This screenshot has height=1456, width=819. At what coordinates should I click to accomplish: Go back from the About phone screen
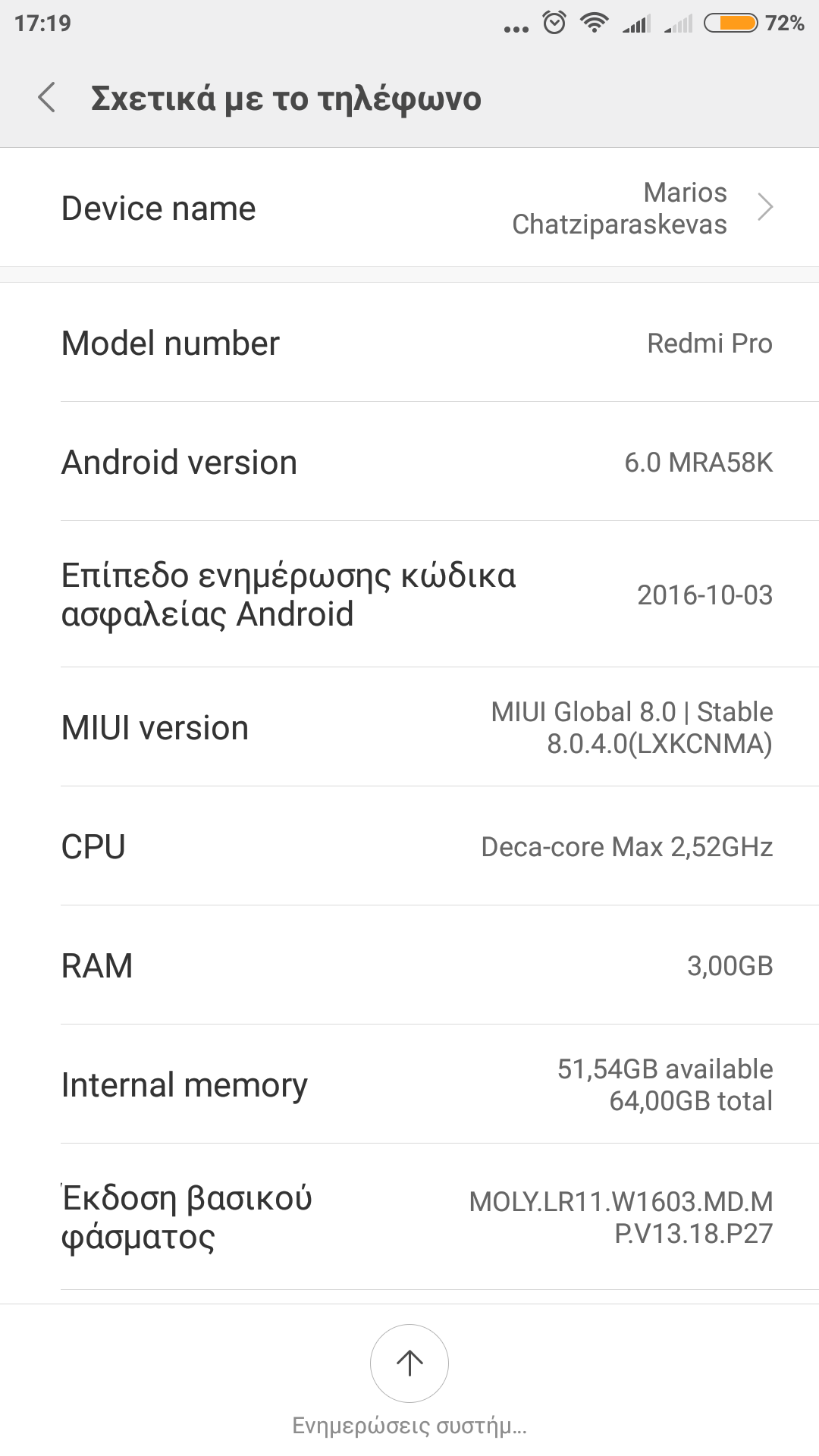coord(47,98)
